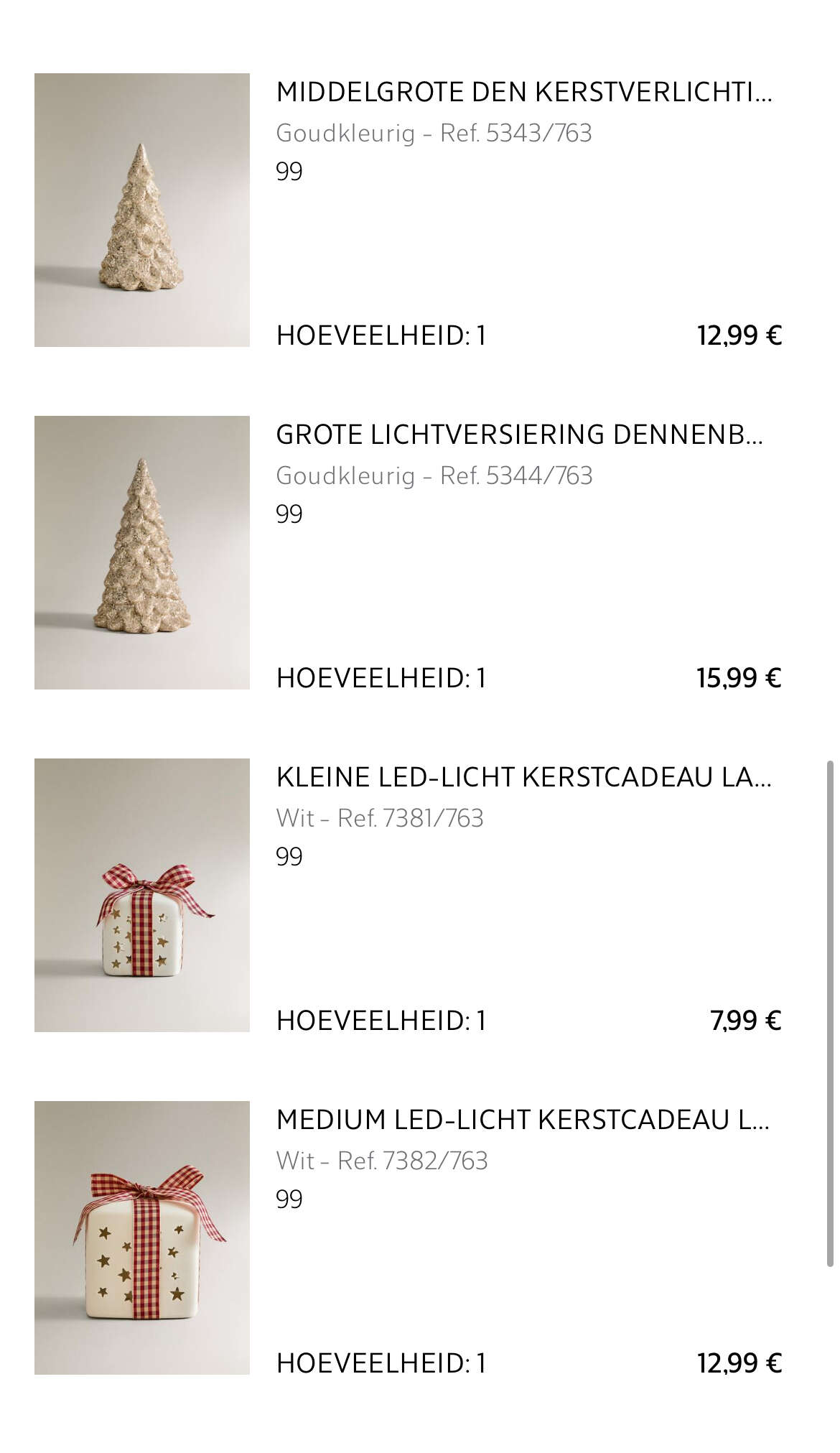
Task: View photo of gift lamp Ref. 7381/763
Action: pos(142,895)
